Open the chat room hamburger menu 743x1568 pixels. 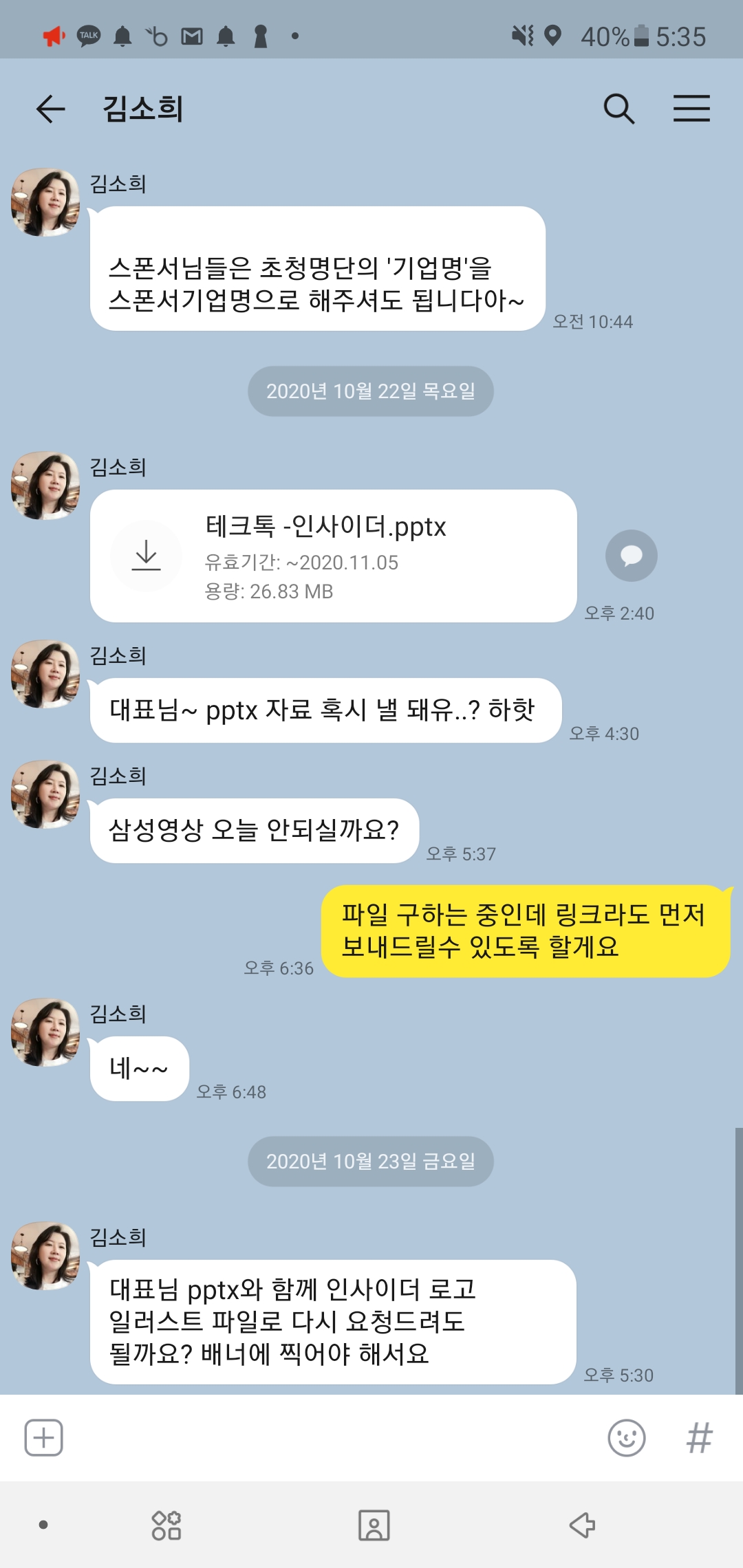point(691,109)
